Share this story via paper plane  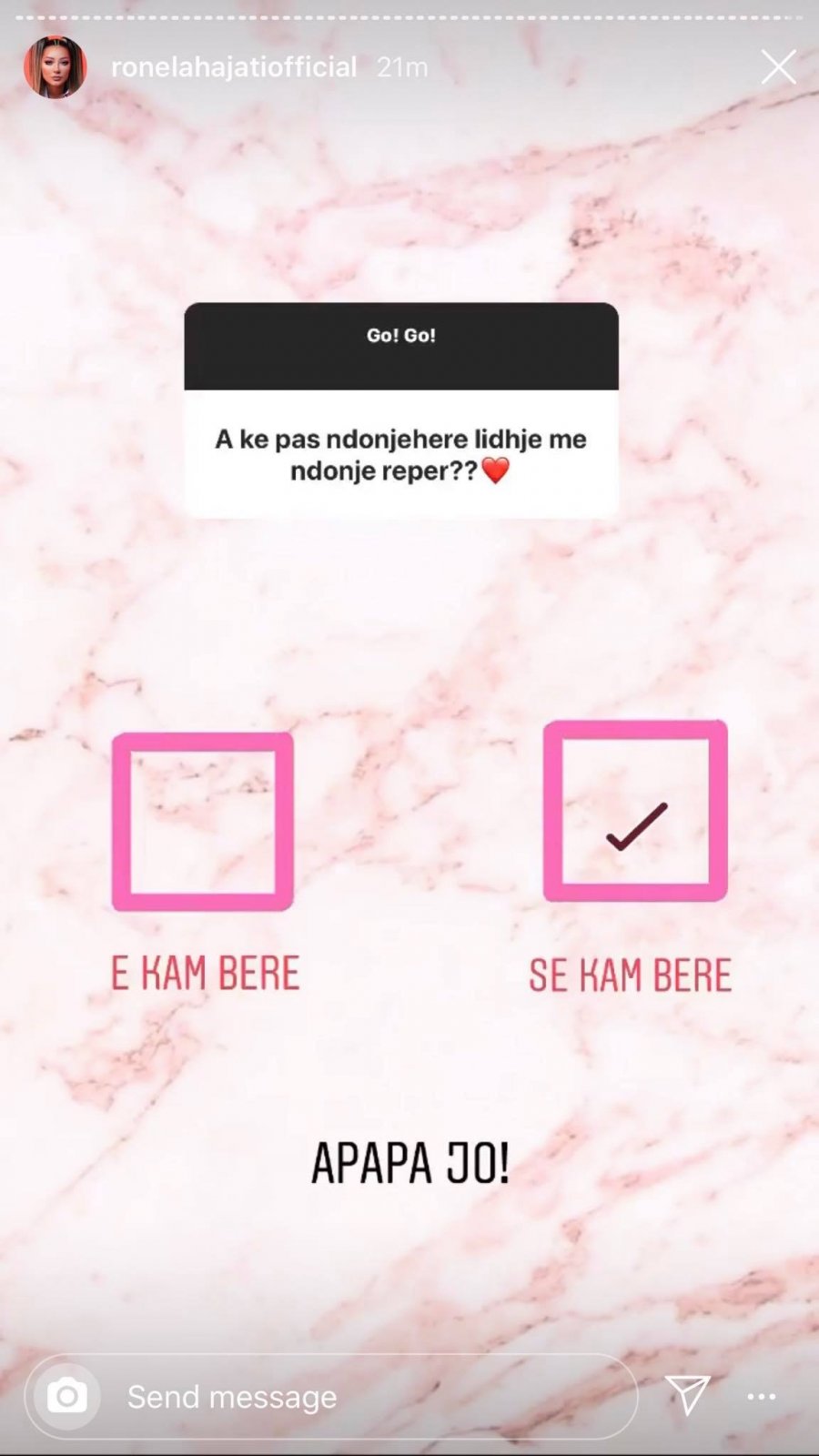pyautogui.click(x=687, y=1394)
